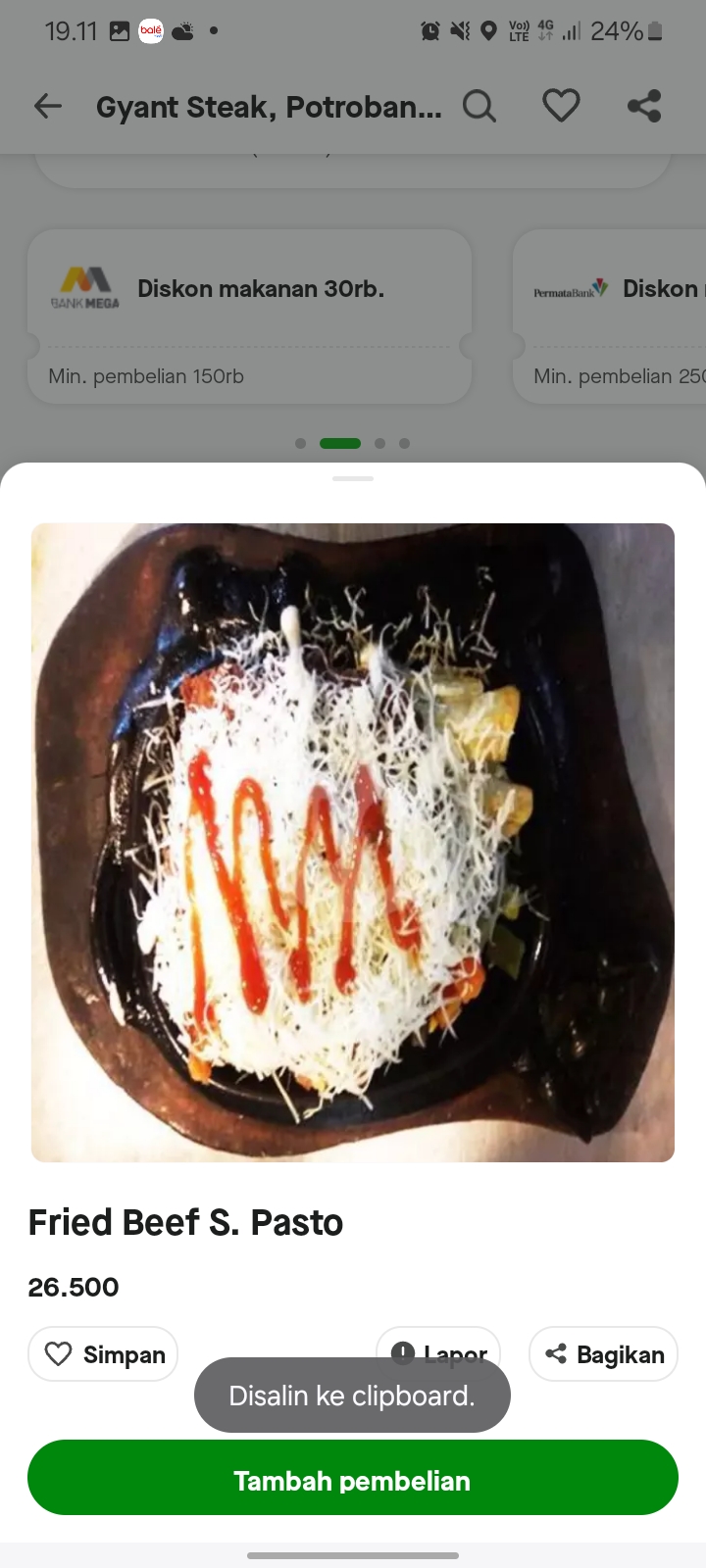The width and height of the screenshot is (706, 1568).
Task: Search the Gyant Steak menu
Action: (479, 106)
